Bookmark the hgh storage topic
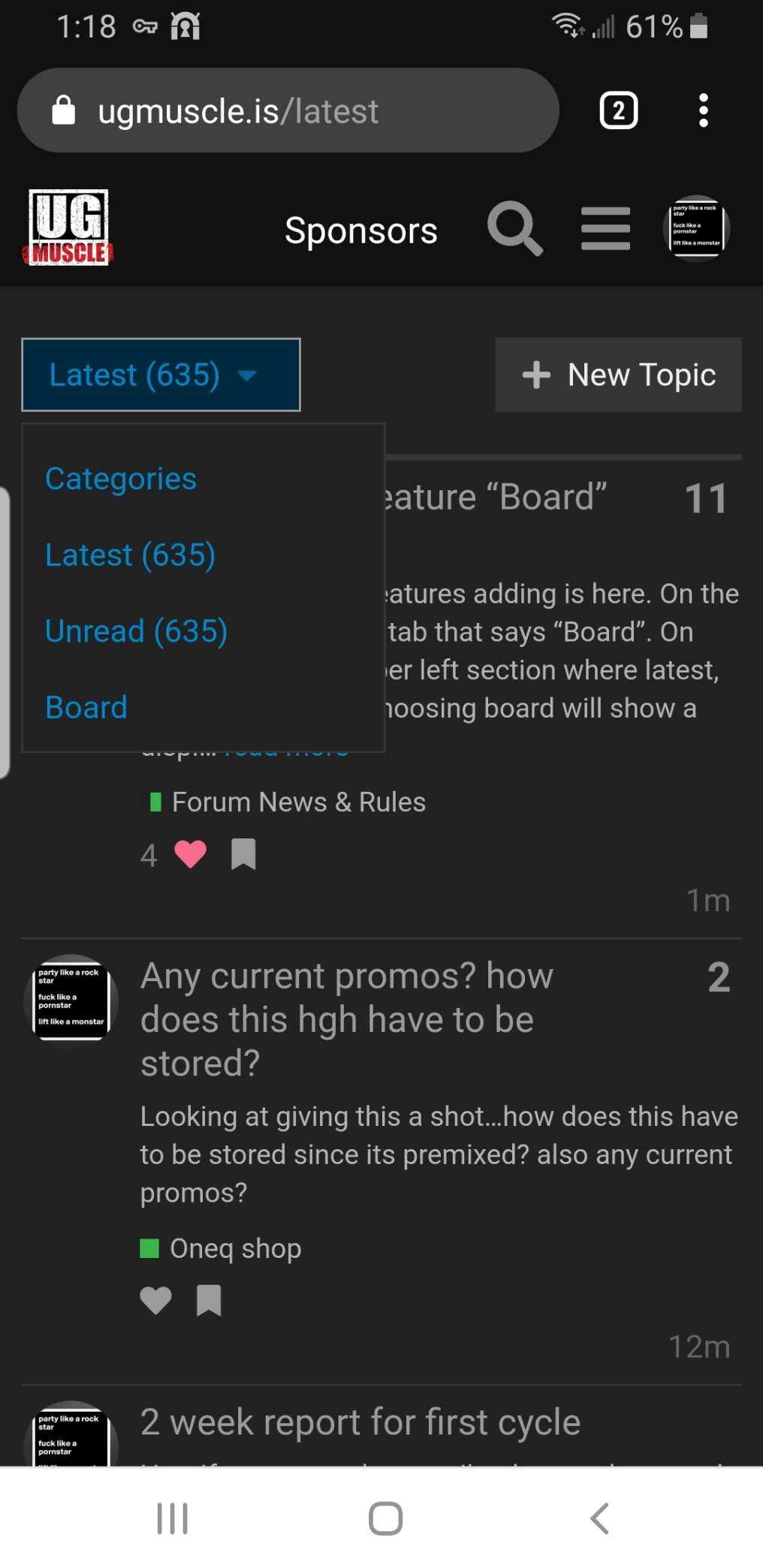The width and height of the screenshot is (763, 1568). [x=209, y=1300]
